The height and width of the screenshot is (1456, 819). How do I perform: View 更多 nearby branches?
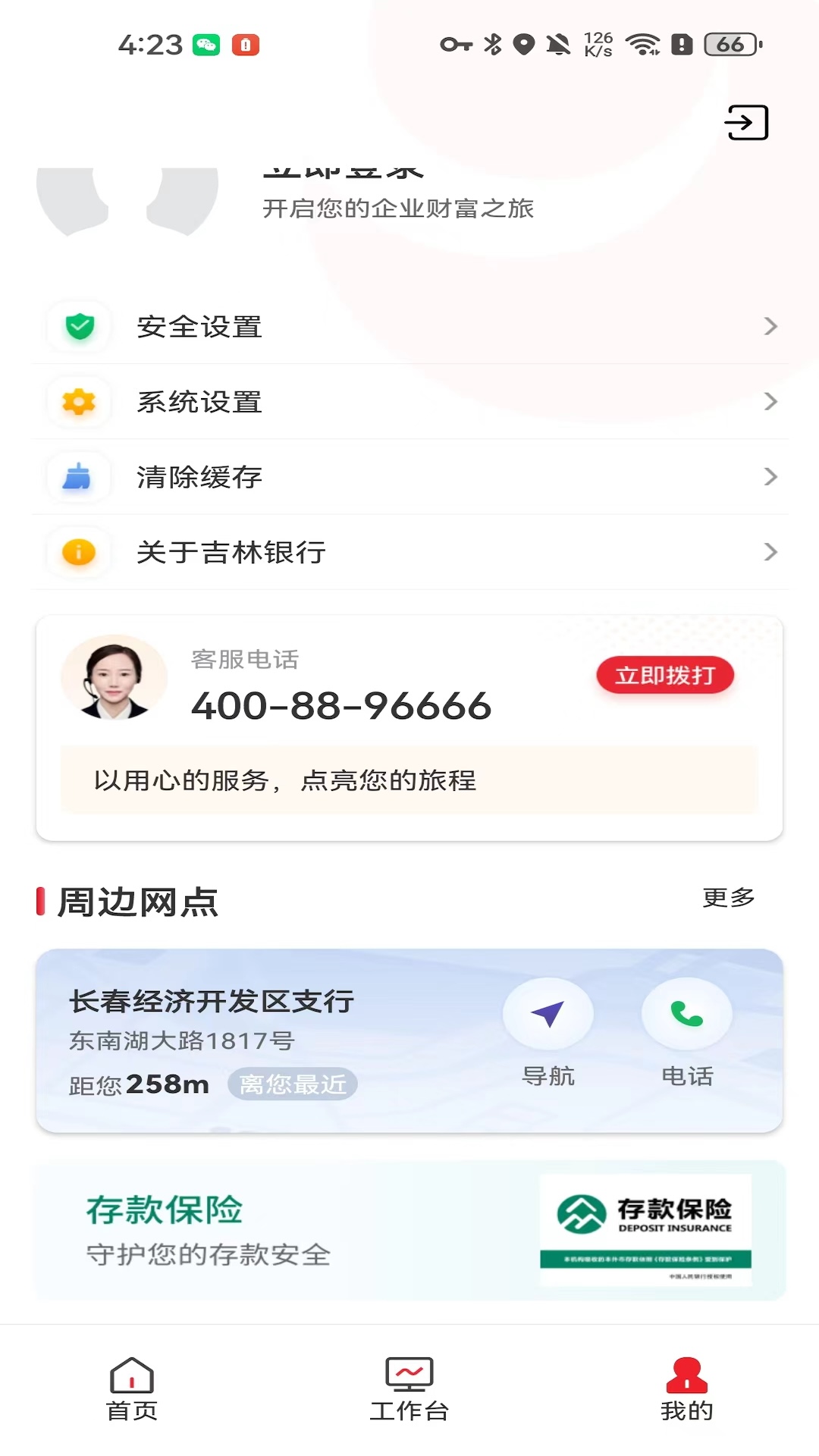coord(728,898)
